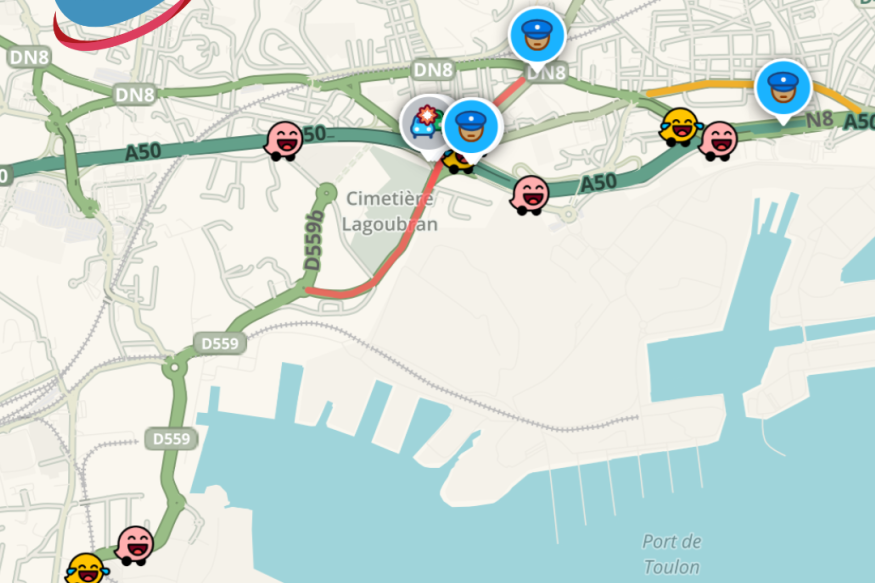Select pink Wazer on the D559 road
The image size is (875, 583).
tap(134, 545)
